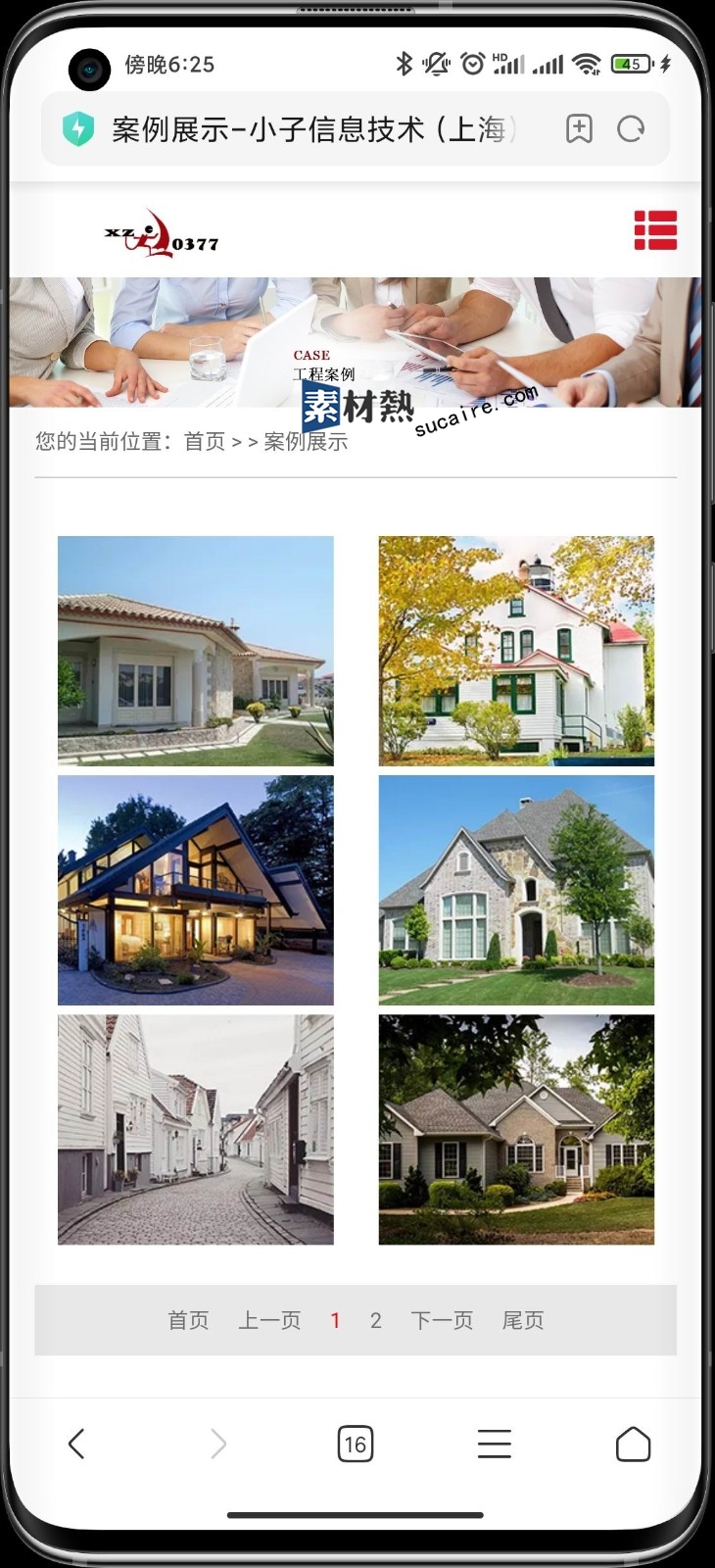Open the tiled-roof villa case photo

click(196, 651)
